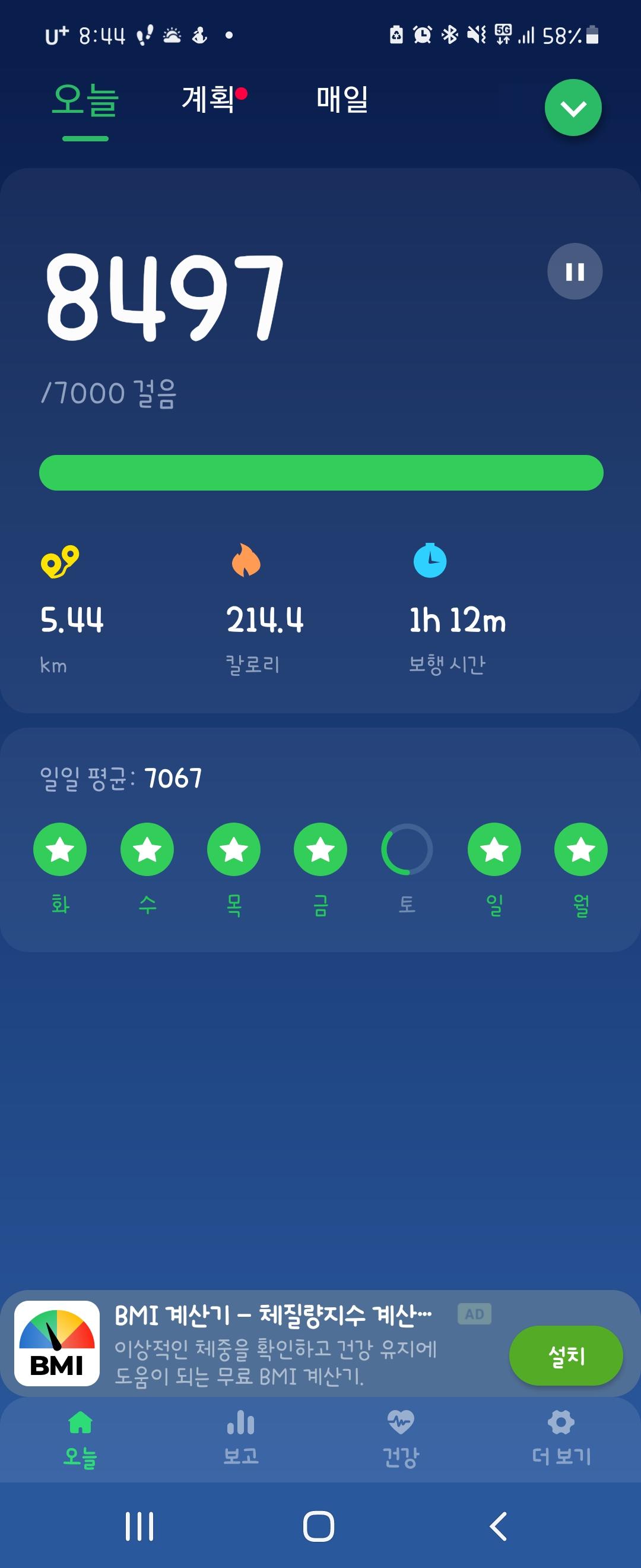Pause step counting

[x=575, y=271]
